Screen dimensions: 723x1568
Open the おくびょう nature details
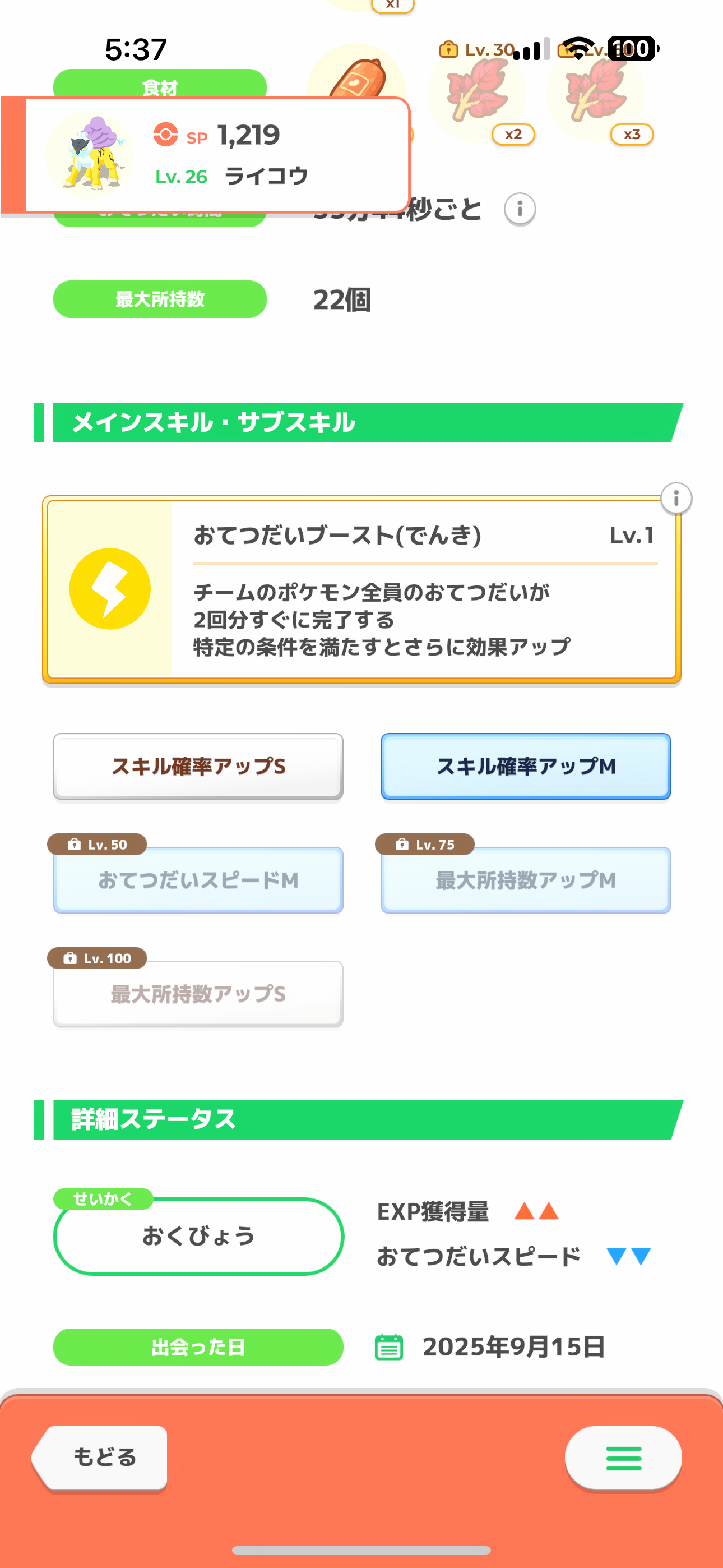[198, 1235]
